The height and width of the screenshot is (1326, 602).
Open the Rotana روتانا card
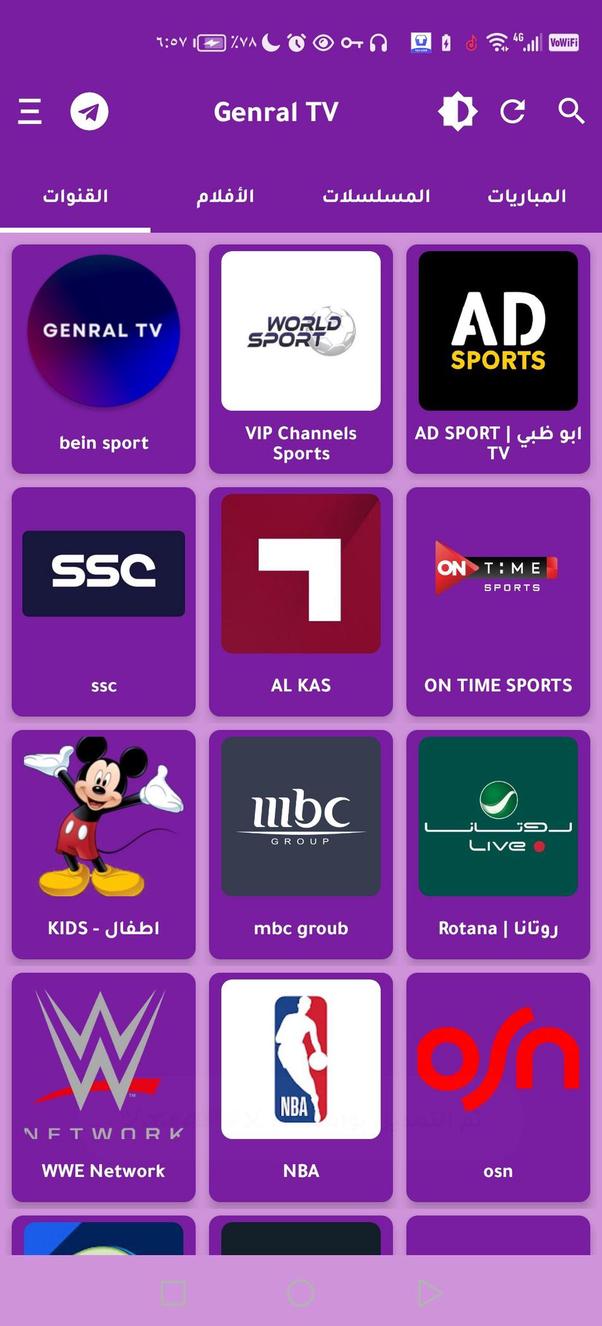click(498, 845)
